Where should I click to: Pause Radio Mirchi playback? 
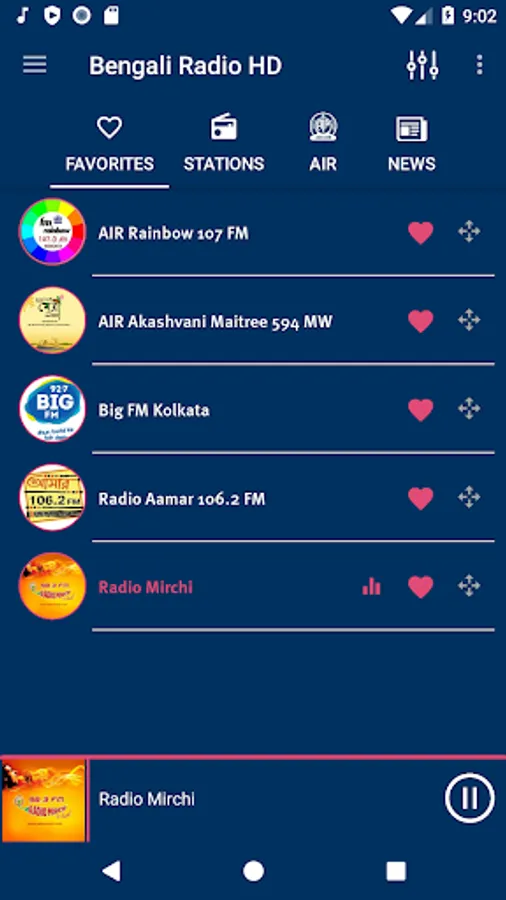pos(469,798)
